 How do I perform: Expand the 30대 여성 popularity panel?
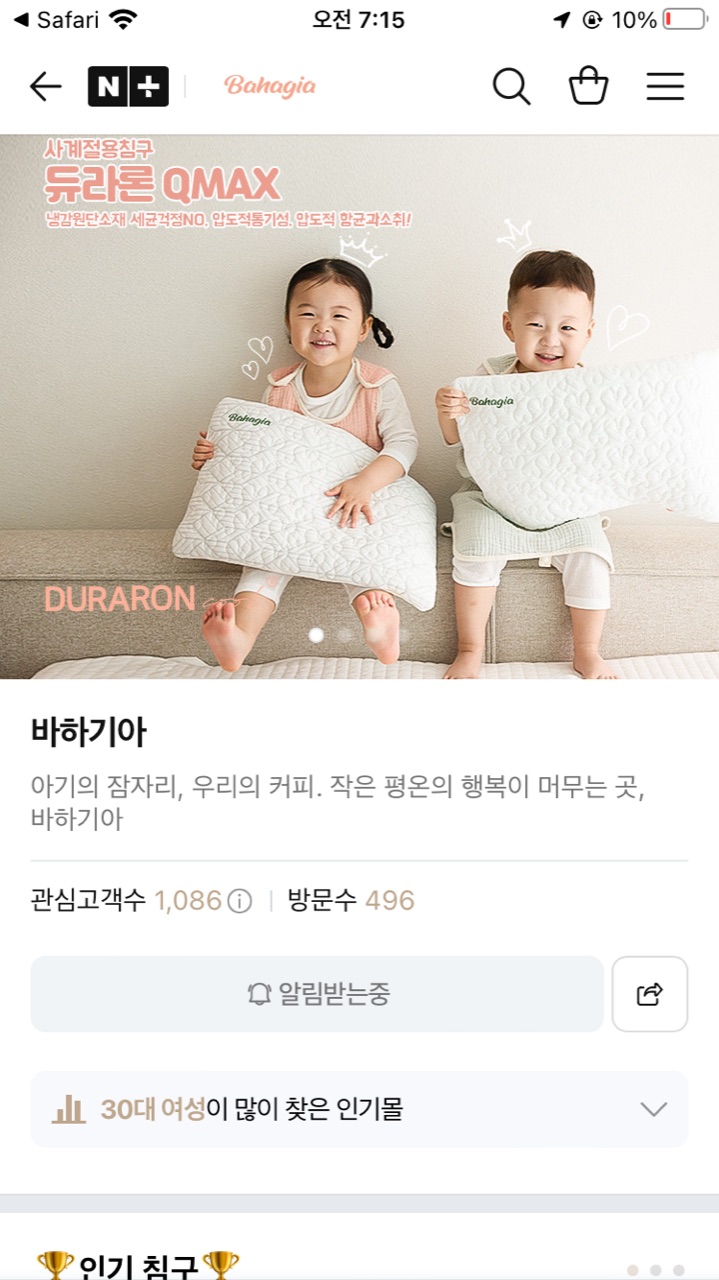click(653, 1109)
